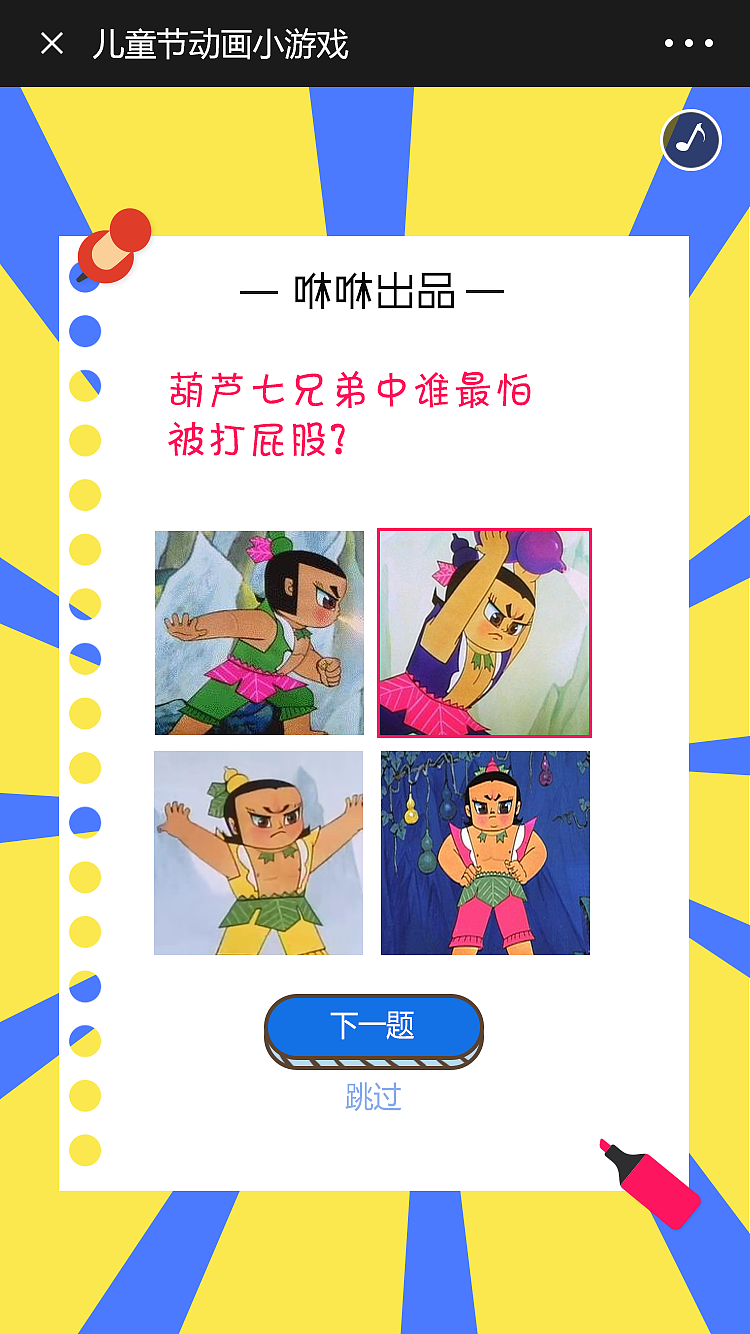Image resolution: width=750 pixels, height=1334 pixels.
Task: Click the white quiz card background
Action: coord(600,480)
